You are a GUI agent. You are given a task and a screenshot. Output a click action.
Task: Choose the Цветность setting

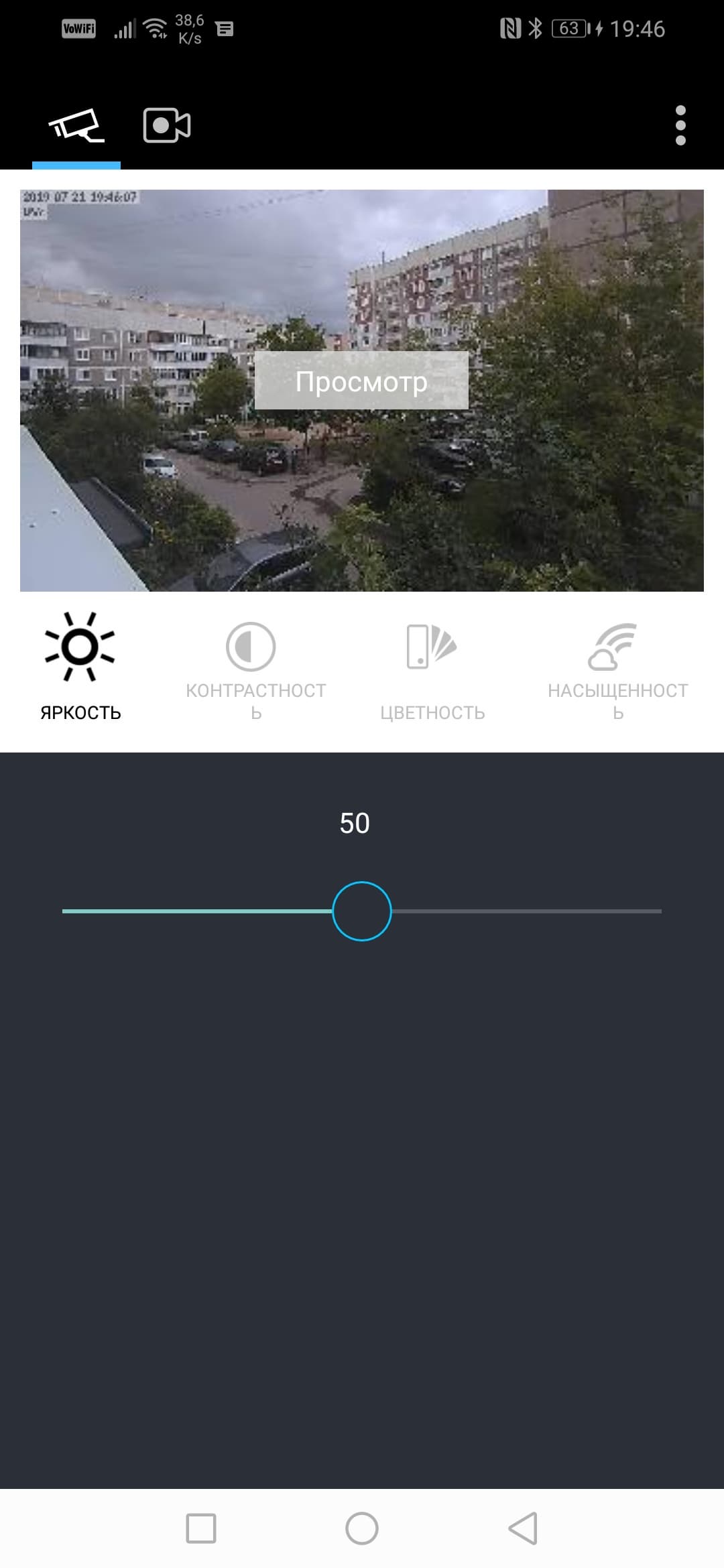(432, 670)
